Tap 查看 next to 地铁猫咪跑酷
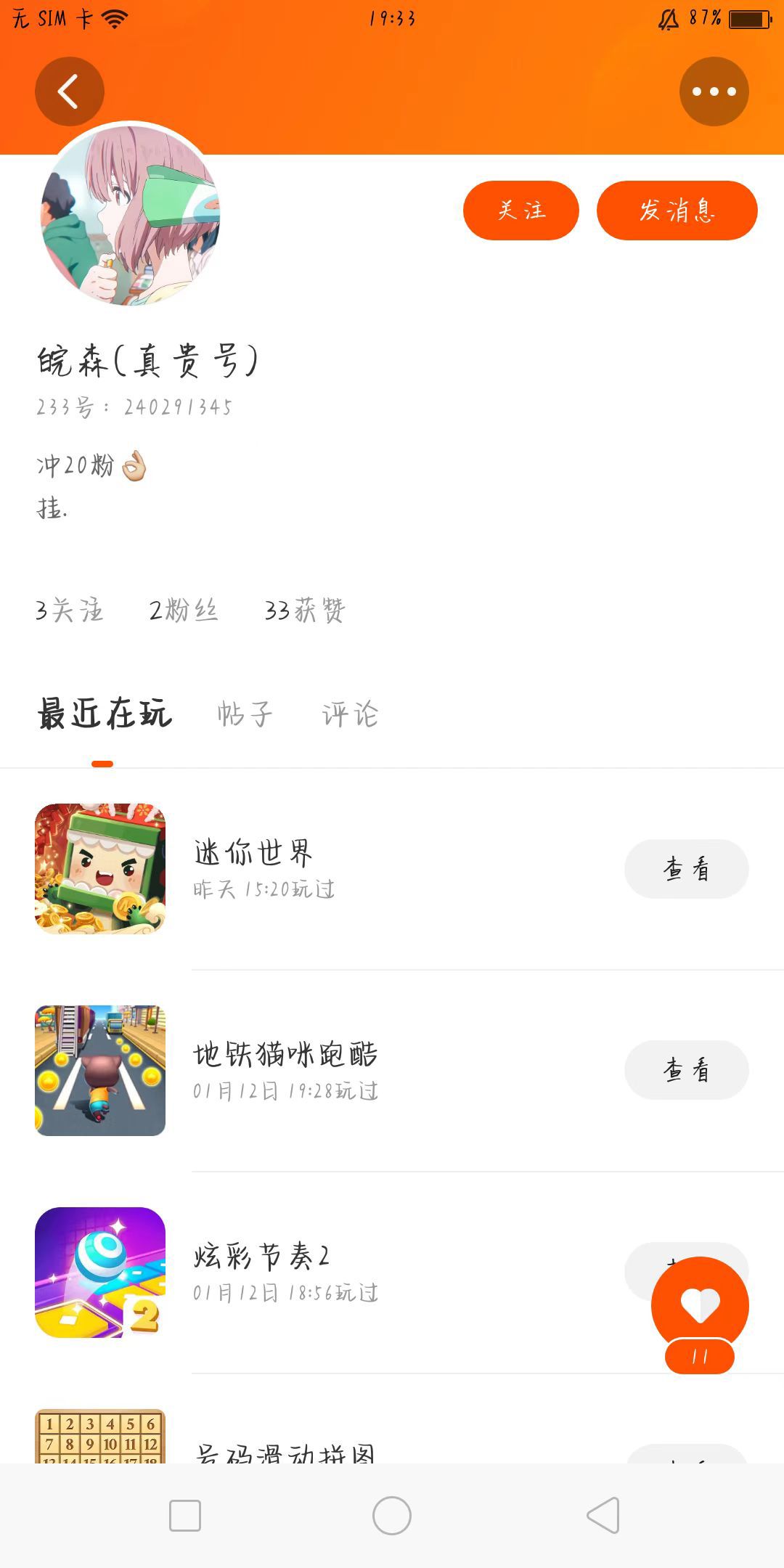784x1568 pixels. [x=686, y=1070]
